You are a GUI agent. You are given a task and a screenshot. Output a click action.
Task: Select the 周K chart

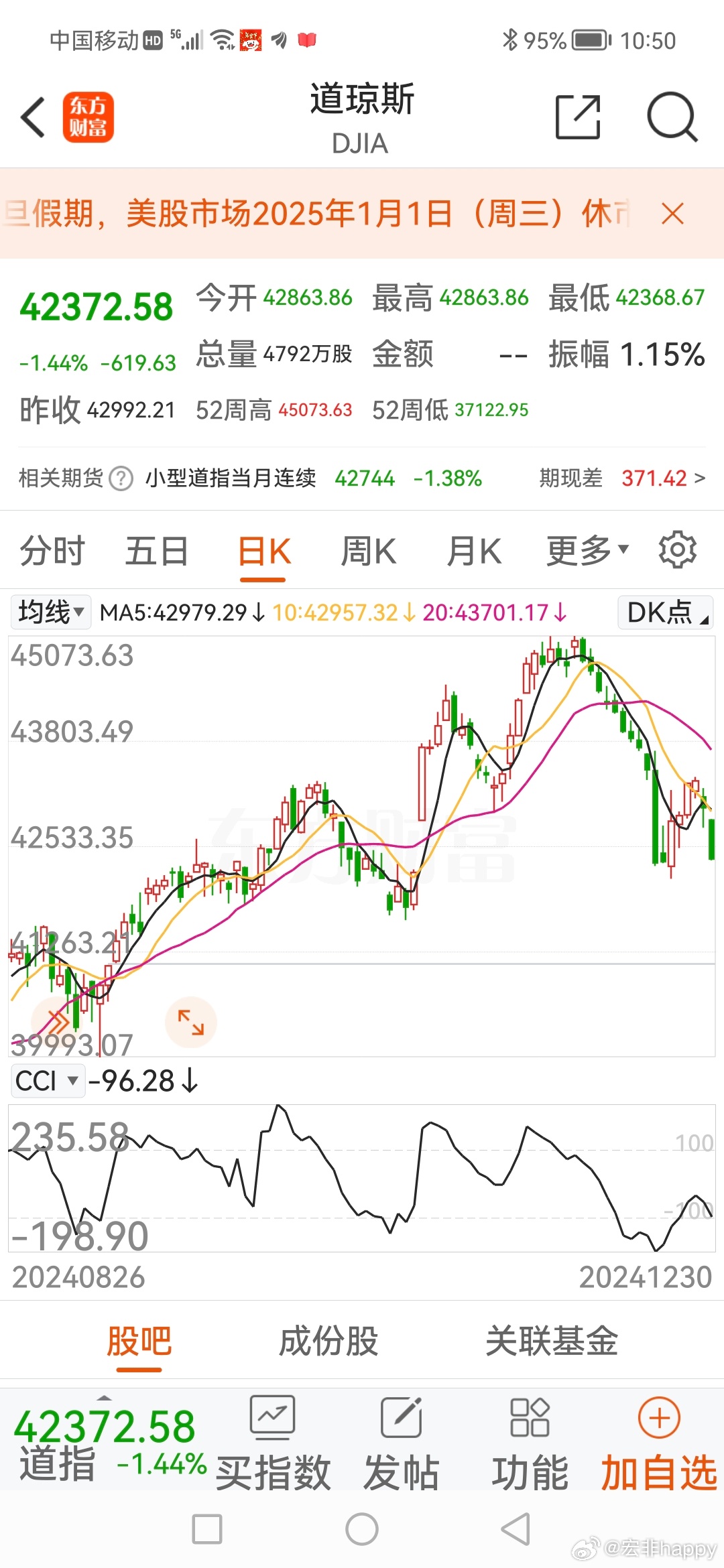(369, 551)
